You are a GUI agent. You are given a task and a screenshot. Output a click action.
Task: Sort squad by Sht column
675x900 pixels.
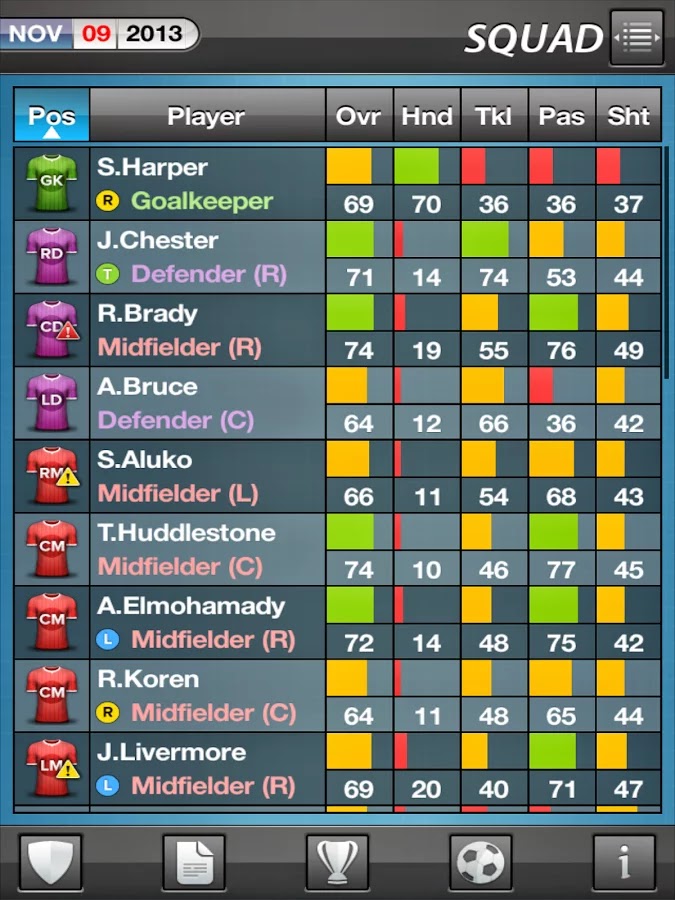click(628, 116)
